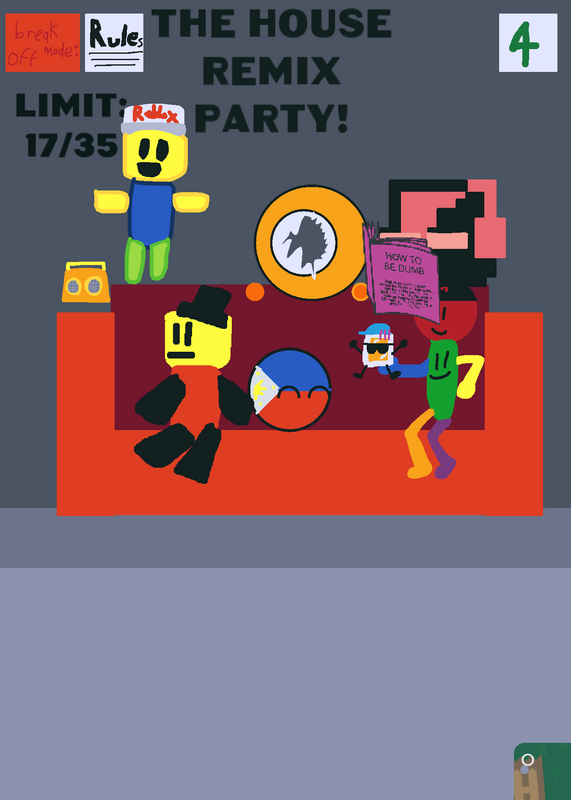Screen dimensions: 571x800
Task: Toggle the red break mode button
Action: (x=43, y=43)
